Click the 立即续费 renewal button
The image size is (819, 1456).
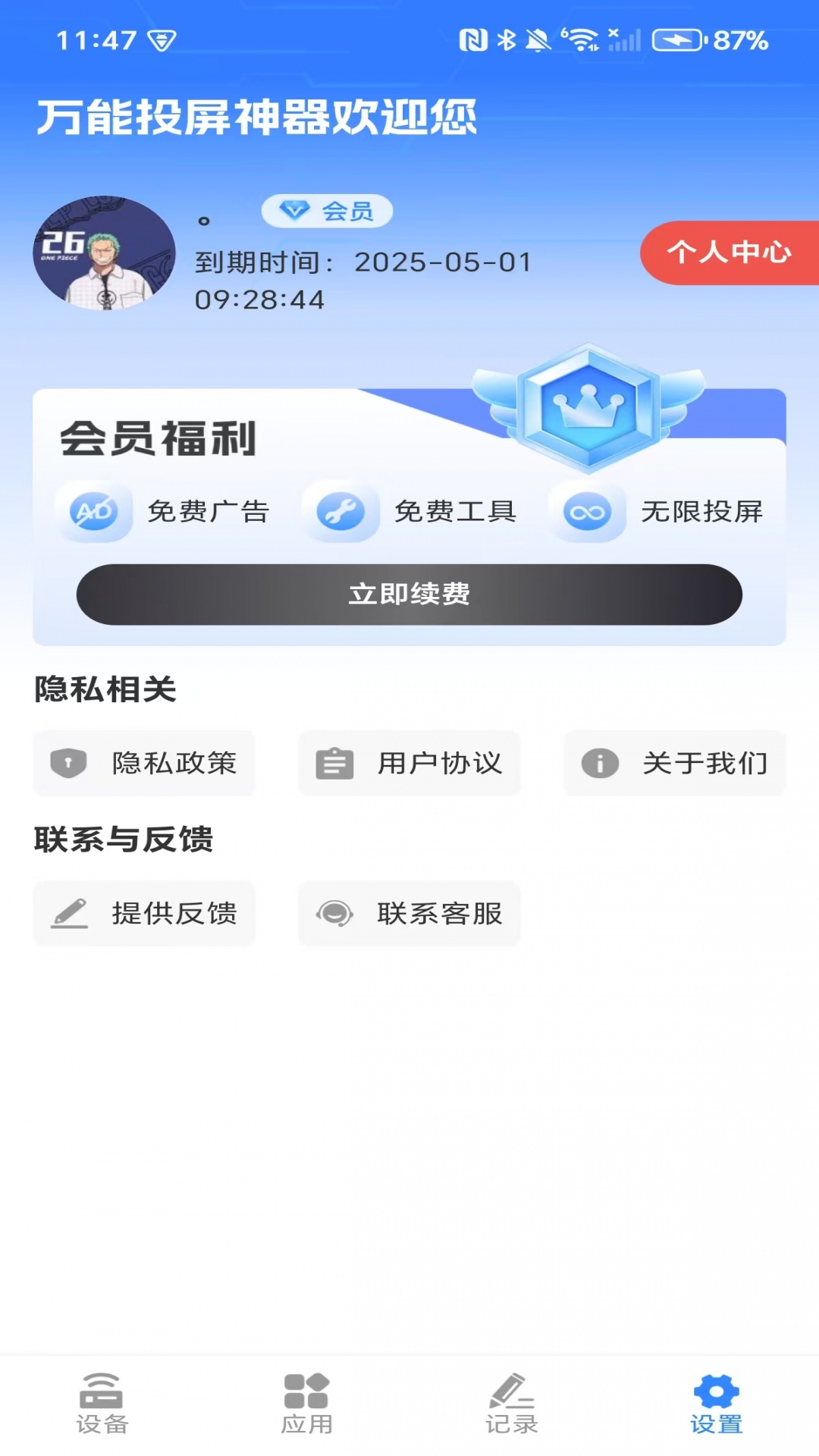[409, 595]
